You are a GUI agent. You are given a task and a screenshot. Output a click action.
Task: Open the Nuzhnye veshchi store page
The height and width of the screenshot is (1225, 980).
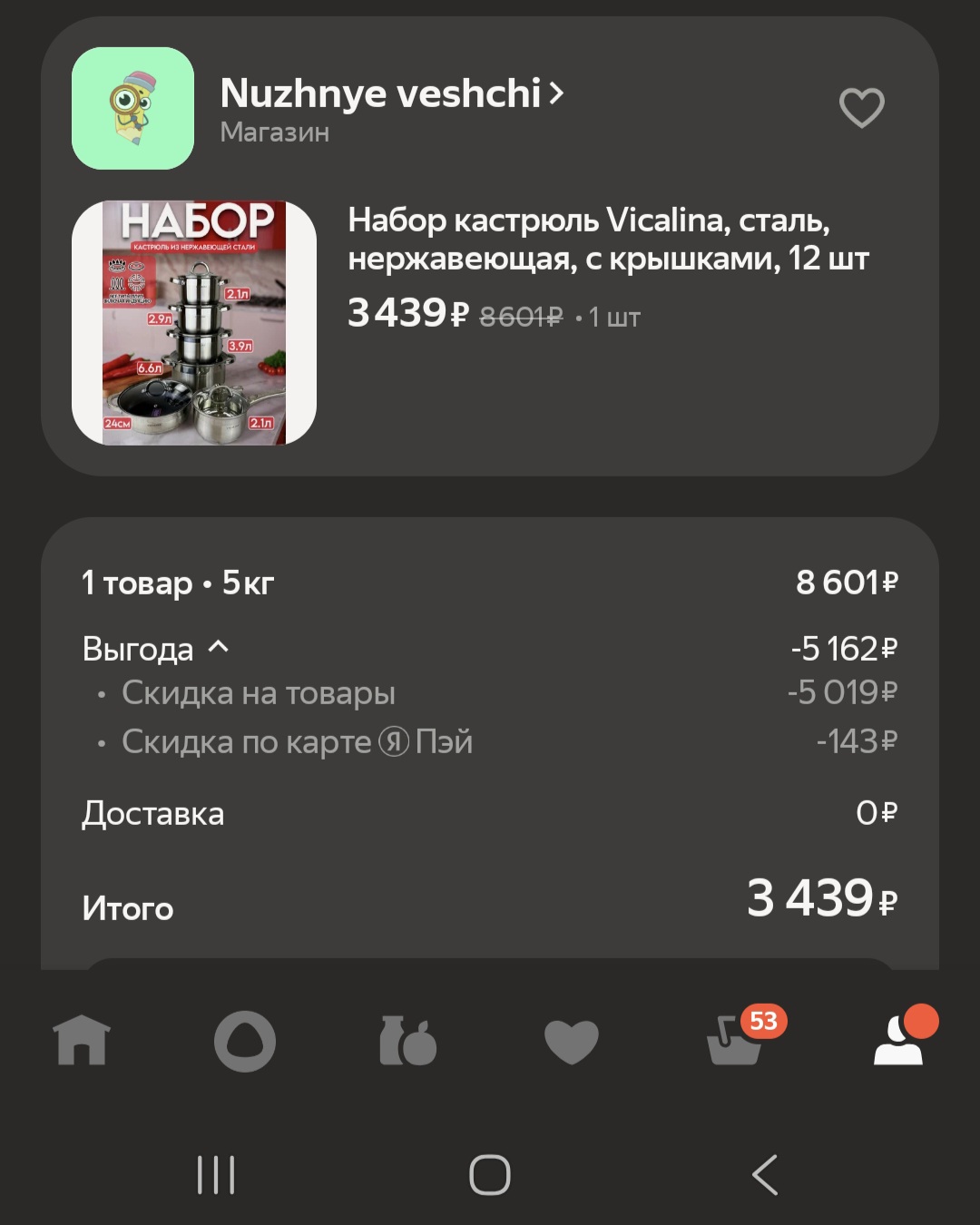tap(391, 94)
